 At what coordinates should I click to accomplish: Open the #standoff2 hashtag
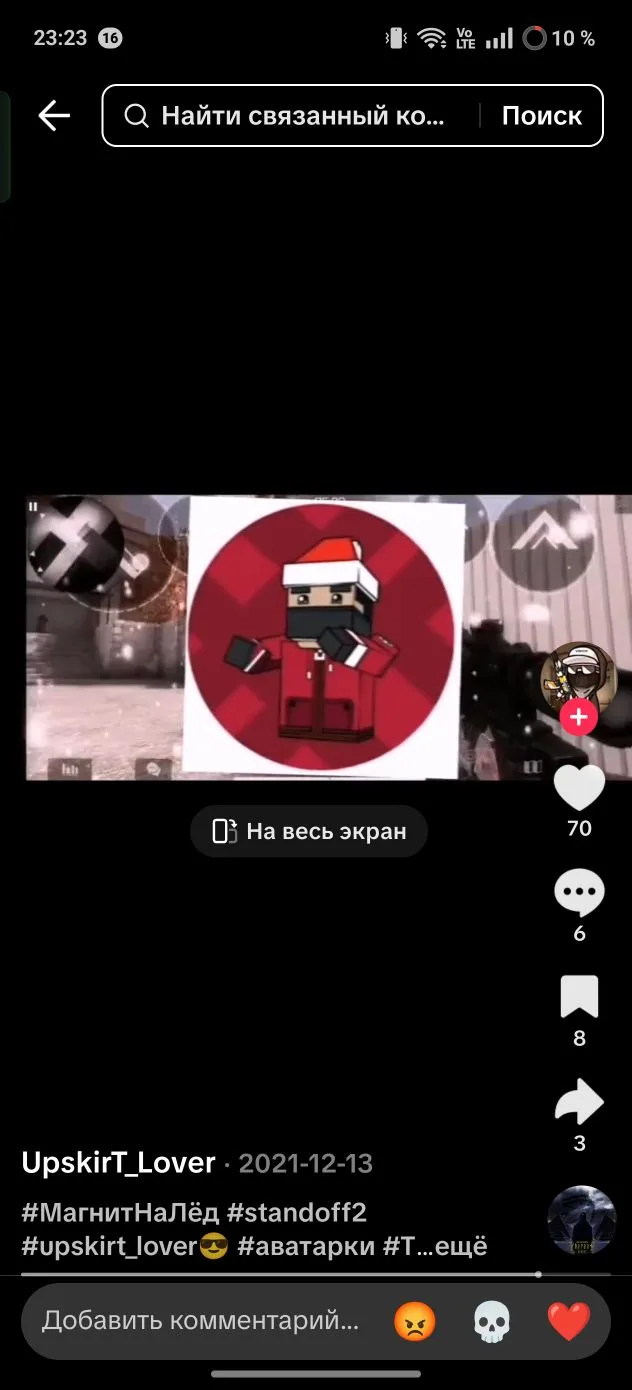click(297, 1213)
